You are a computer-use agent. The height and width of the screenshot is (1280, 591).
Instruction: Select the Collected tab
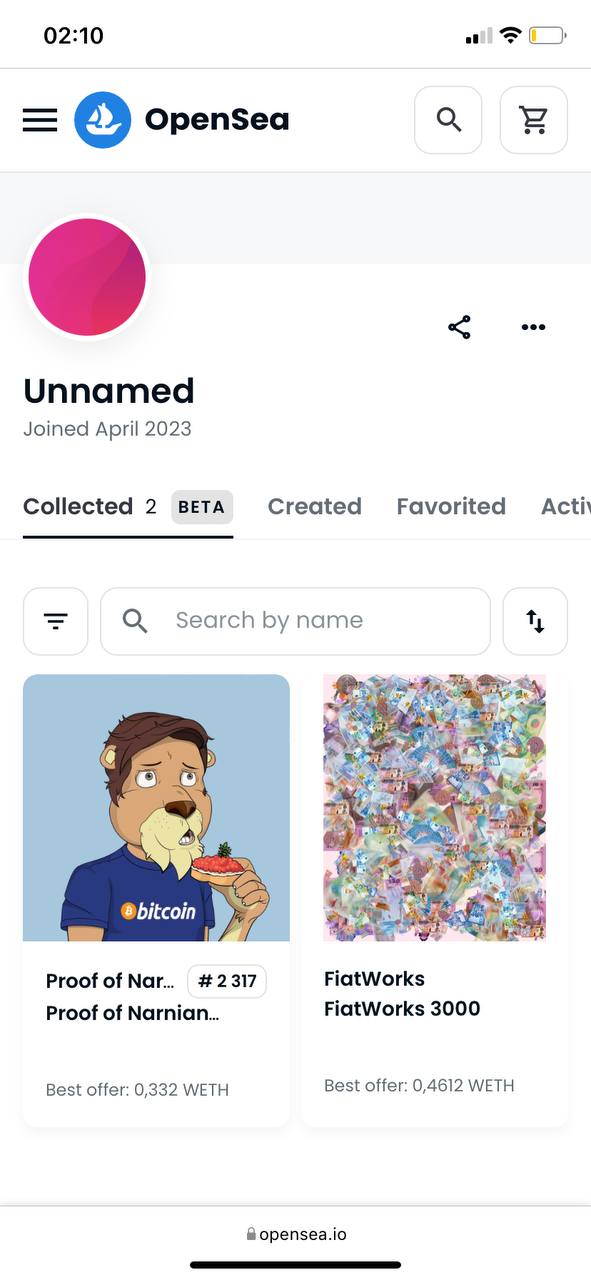128,506
